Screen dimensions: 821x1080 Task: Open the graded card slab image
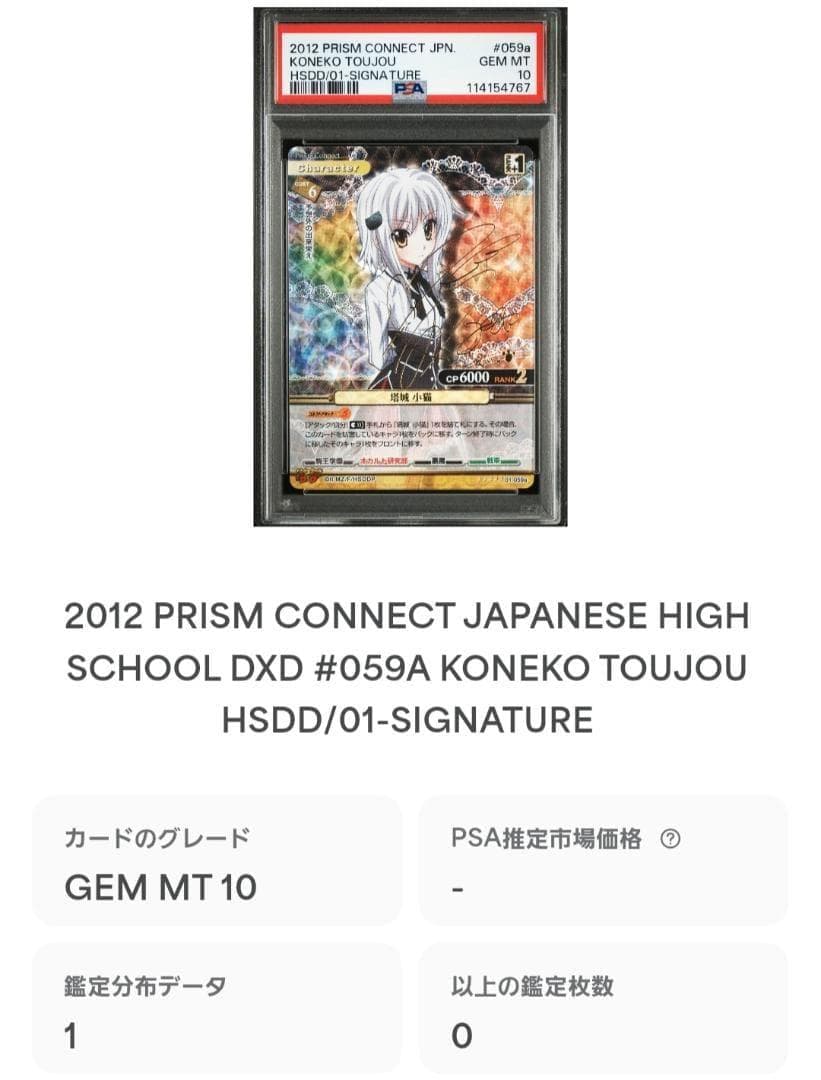(410, 270)
